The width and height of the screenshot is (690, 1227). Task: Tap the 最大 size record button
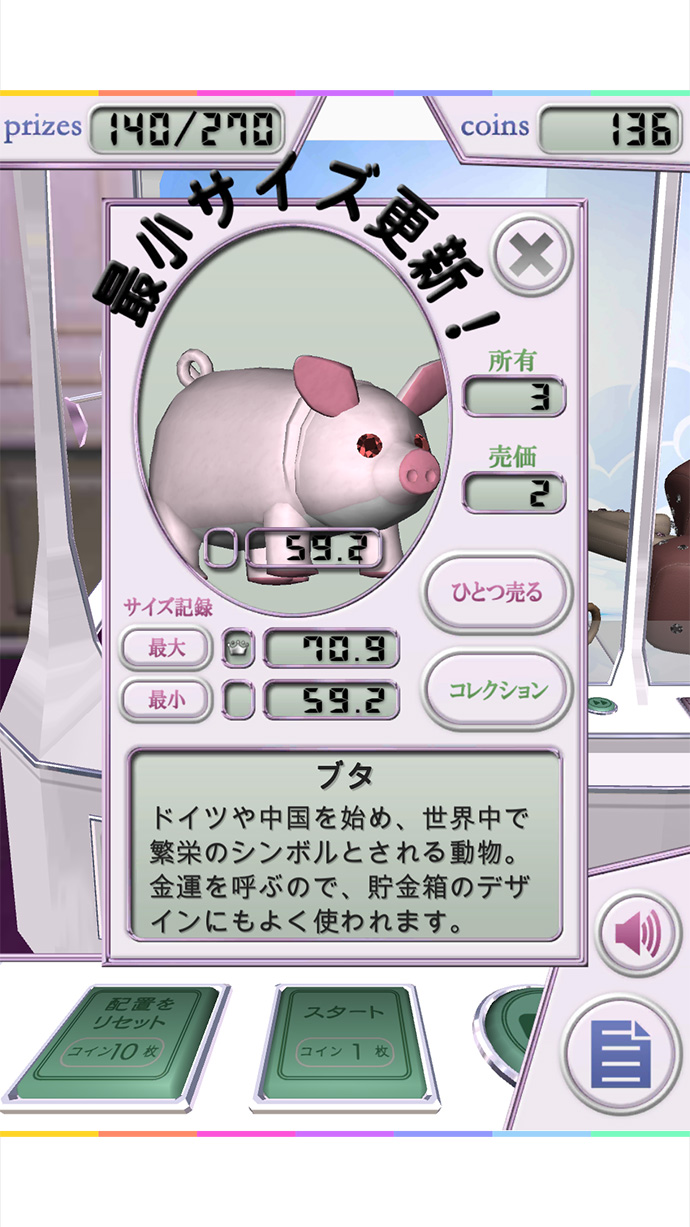(x=166, y=649)
